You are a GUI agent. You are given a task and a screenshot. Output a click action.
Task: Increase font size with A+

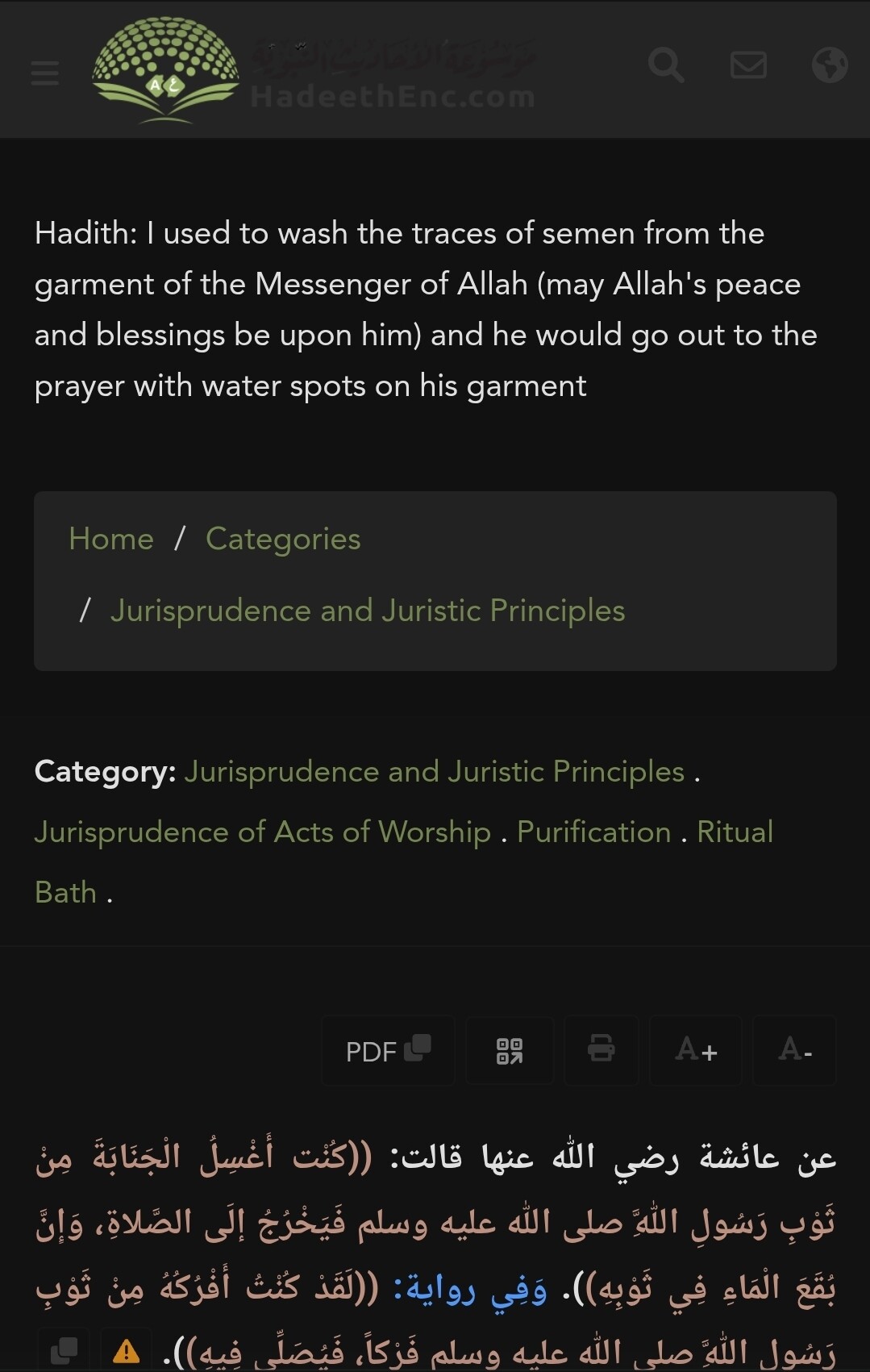[x=696, y=1050]
